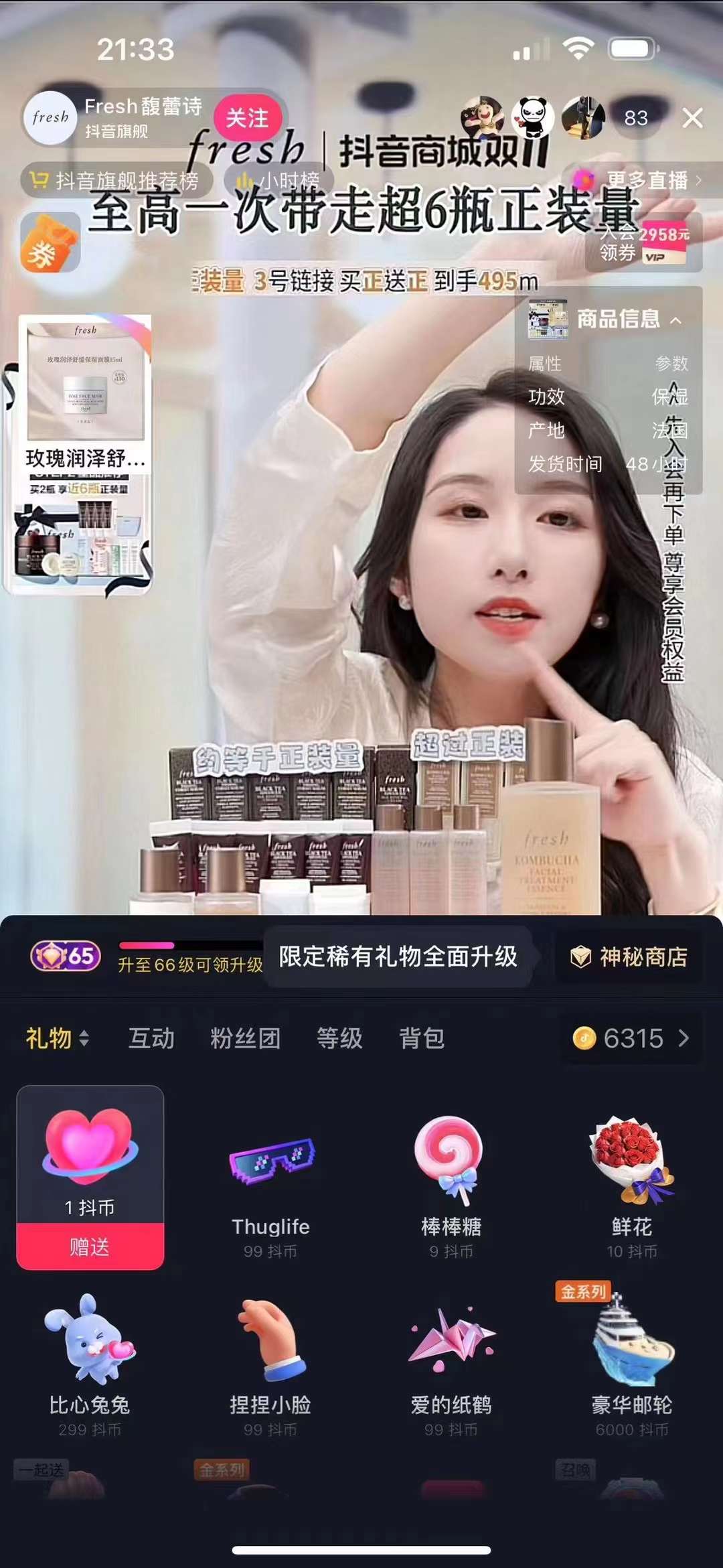Go to the 背包 tab
Image resolution: width=723 pixels, height=1568 pixels.
(x=422, y=1038)
